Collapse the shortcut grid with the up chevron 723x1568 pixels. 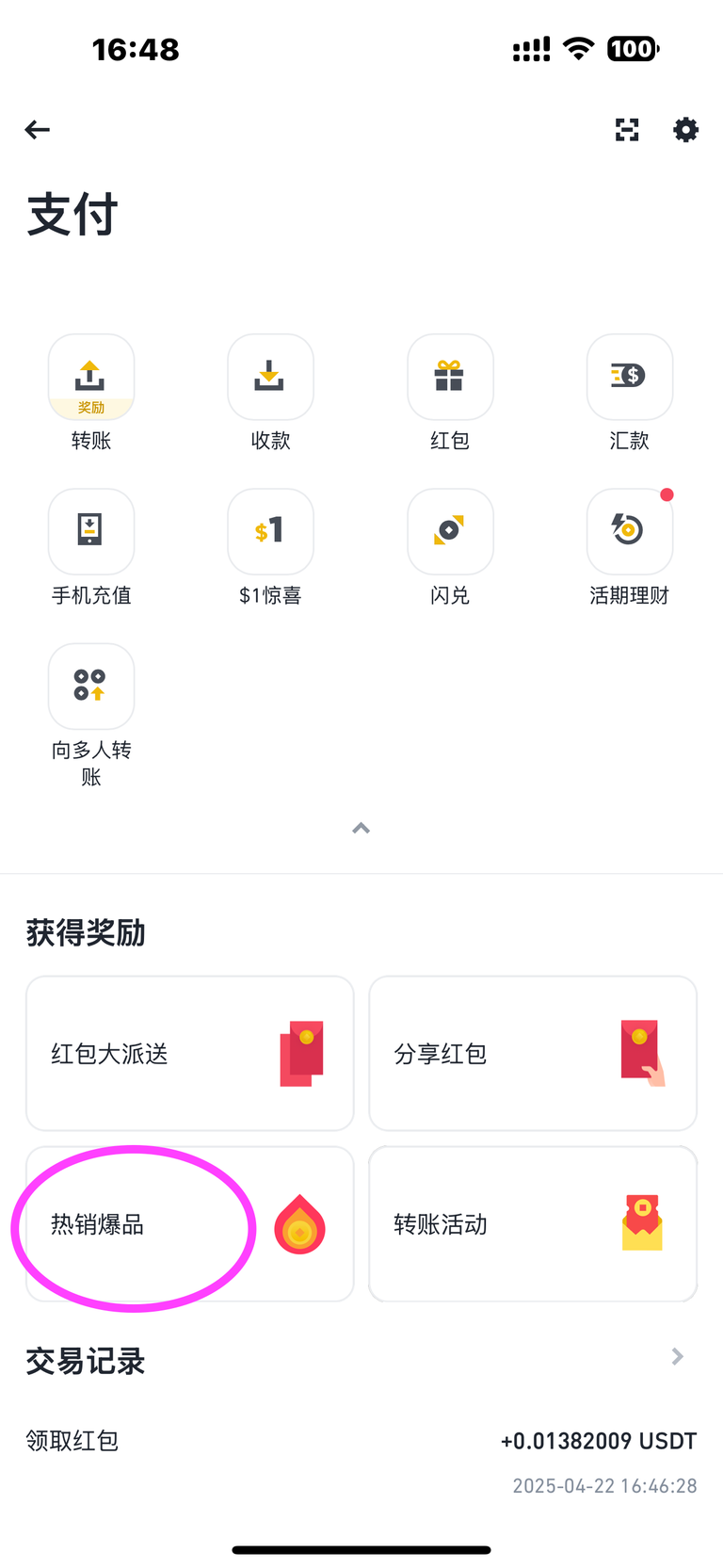click(361, 829)
